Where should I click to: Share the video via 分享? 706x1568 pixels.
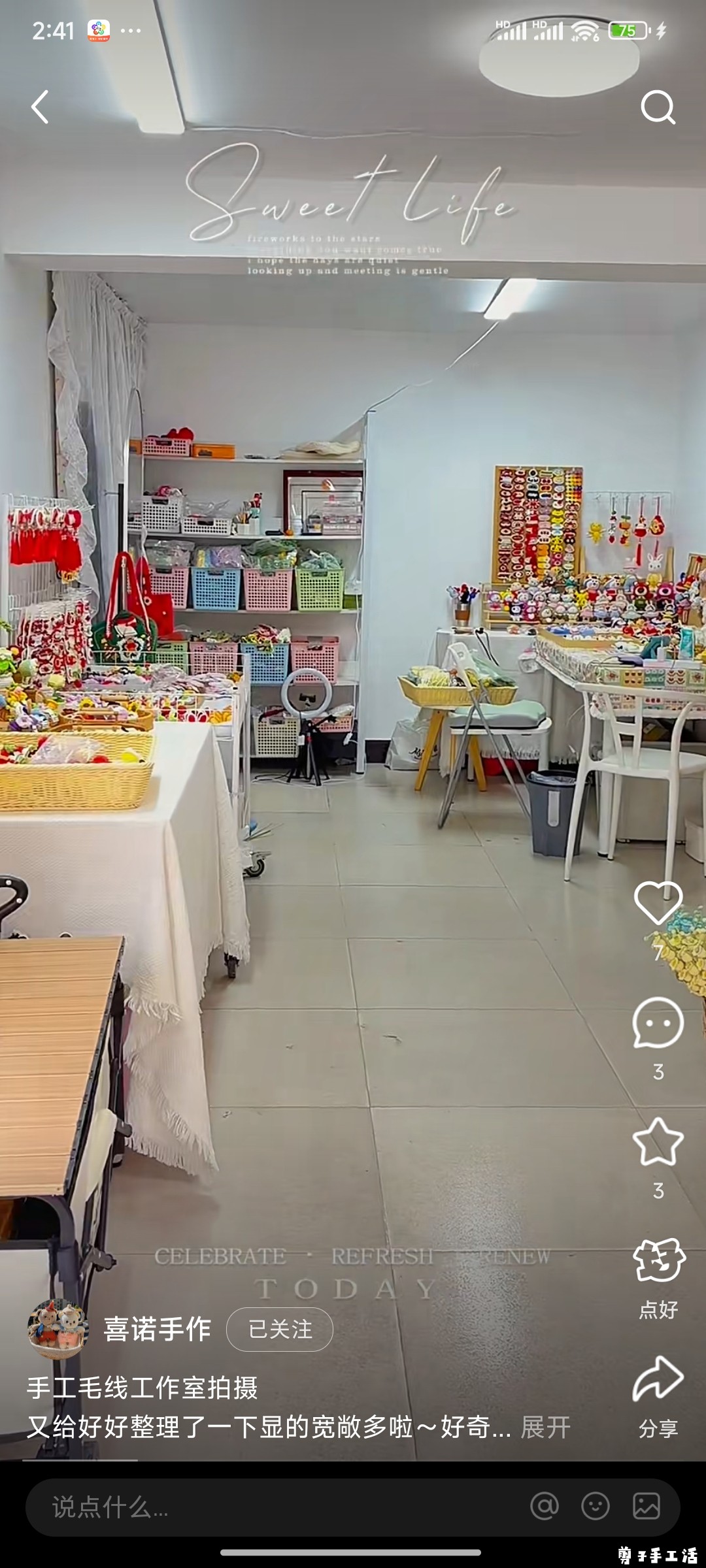point(658,1379)
